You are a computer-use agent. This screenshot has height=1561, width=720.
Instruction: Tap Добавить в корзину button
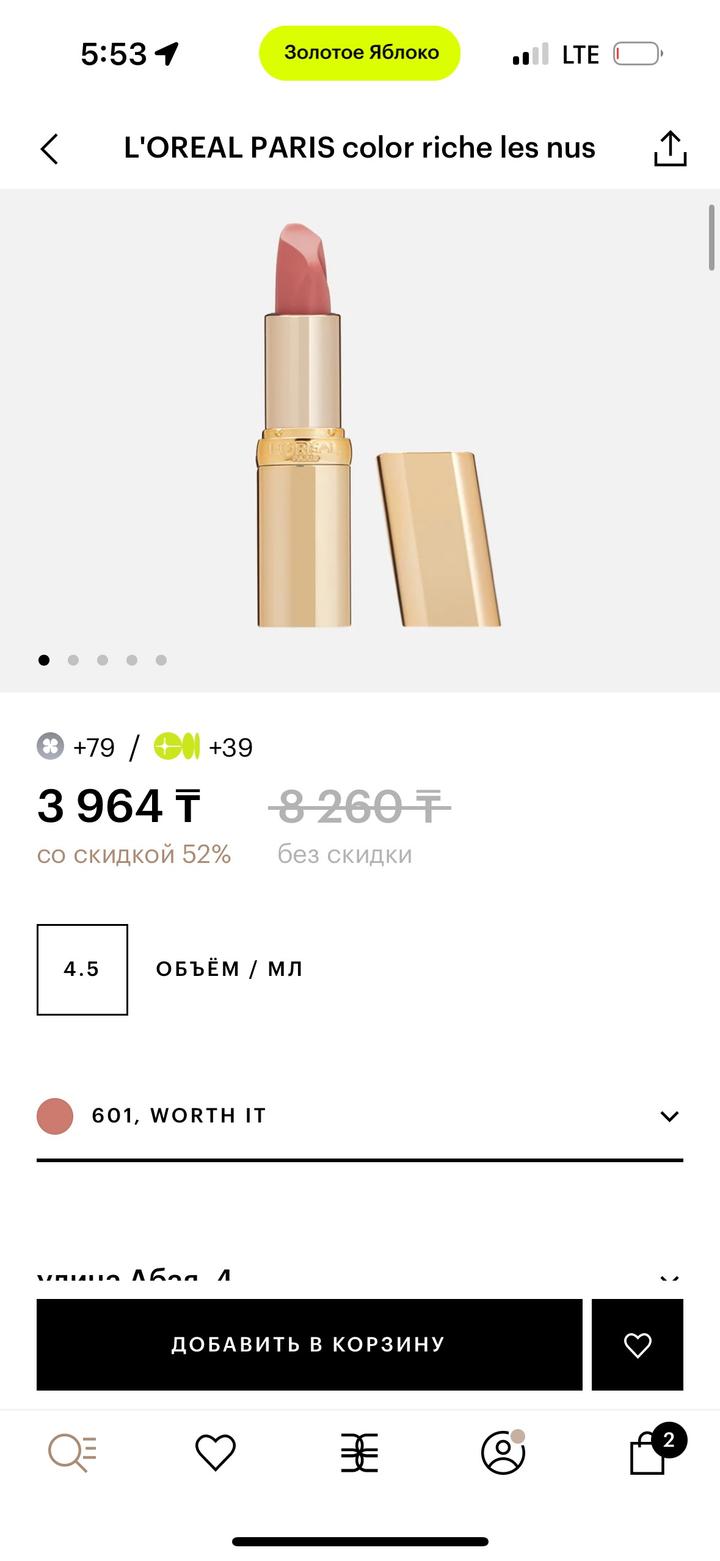(309, 1344)
